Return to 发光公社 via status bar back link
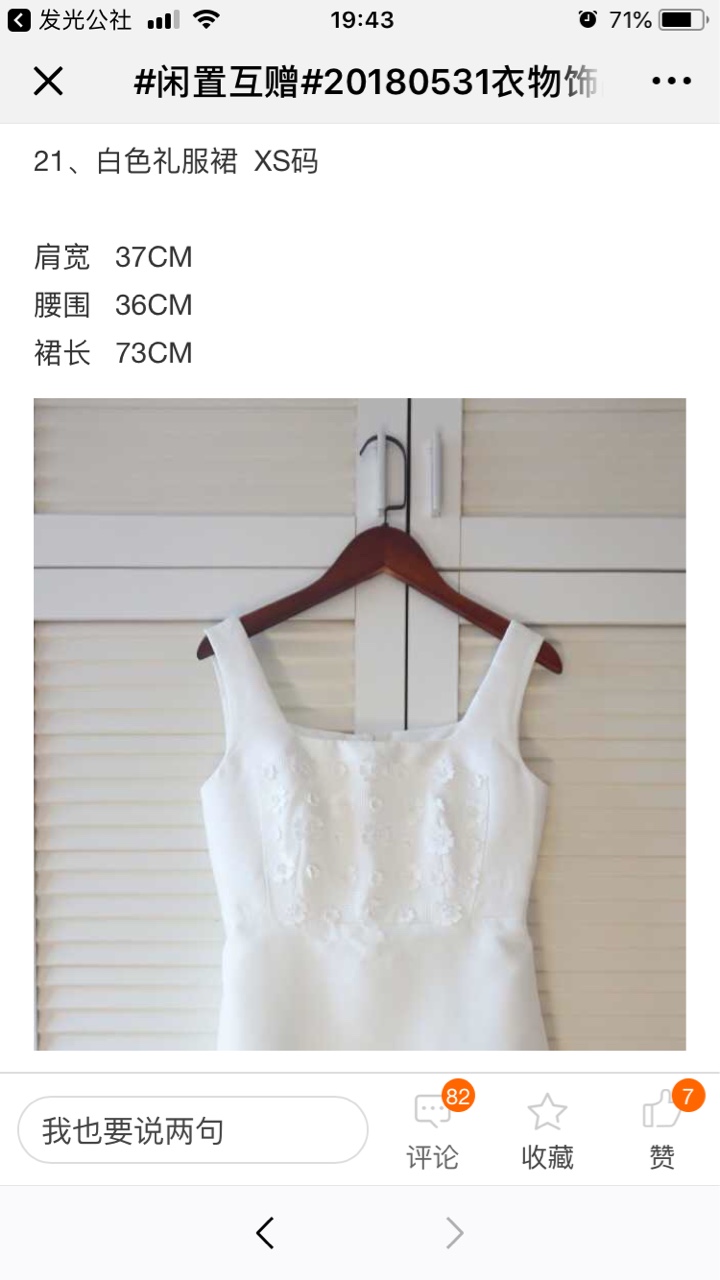This screenshot has height=1280, width=720. (70, 19)
